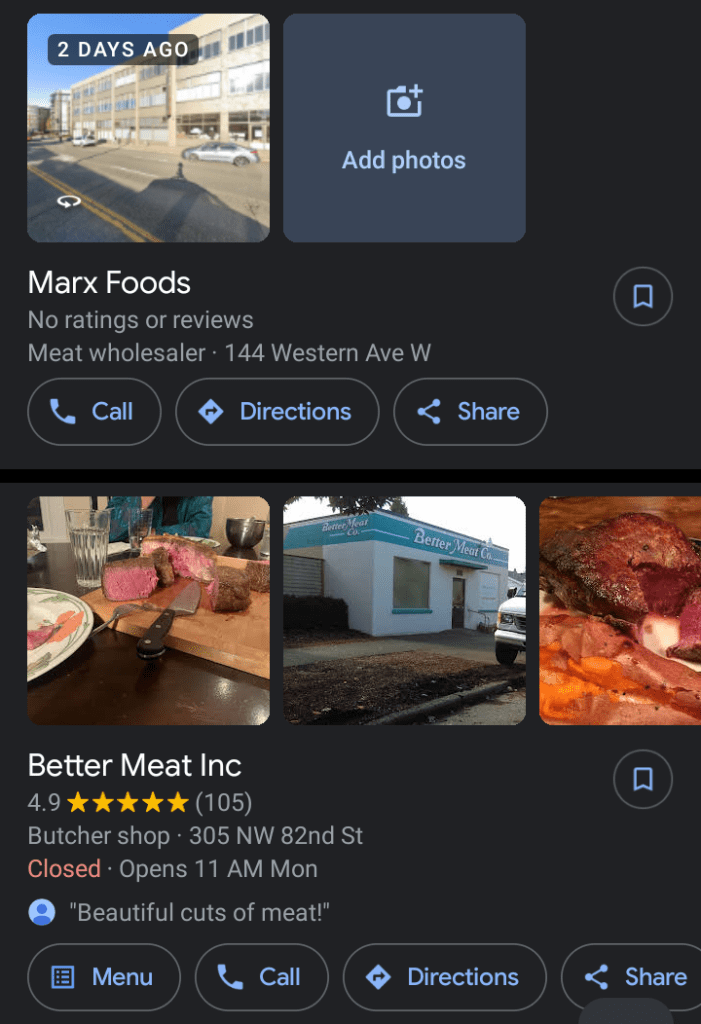Image resolution: width=701 pixels, height=1024 pixels.
Task: View sliced meat on cutting board photo
Action: (x=148, y=610)
